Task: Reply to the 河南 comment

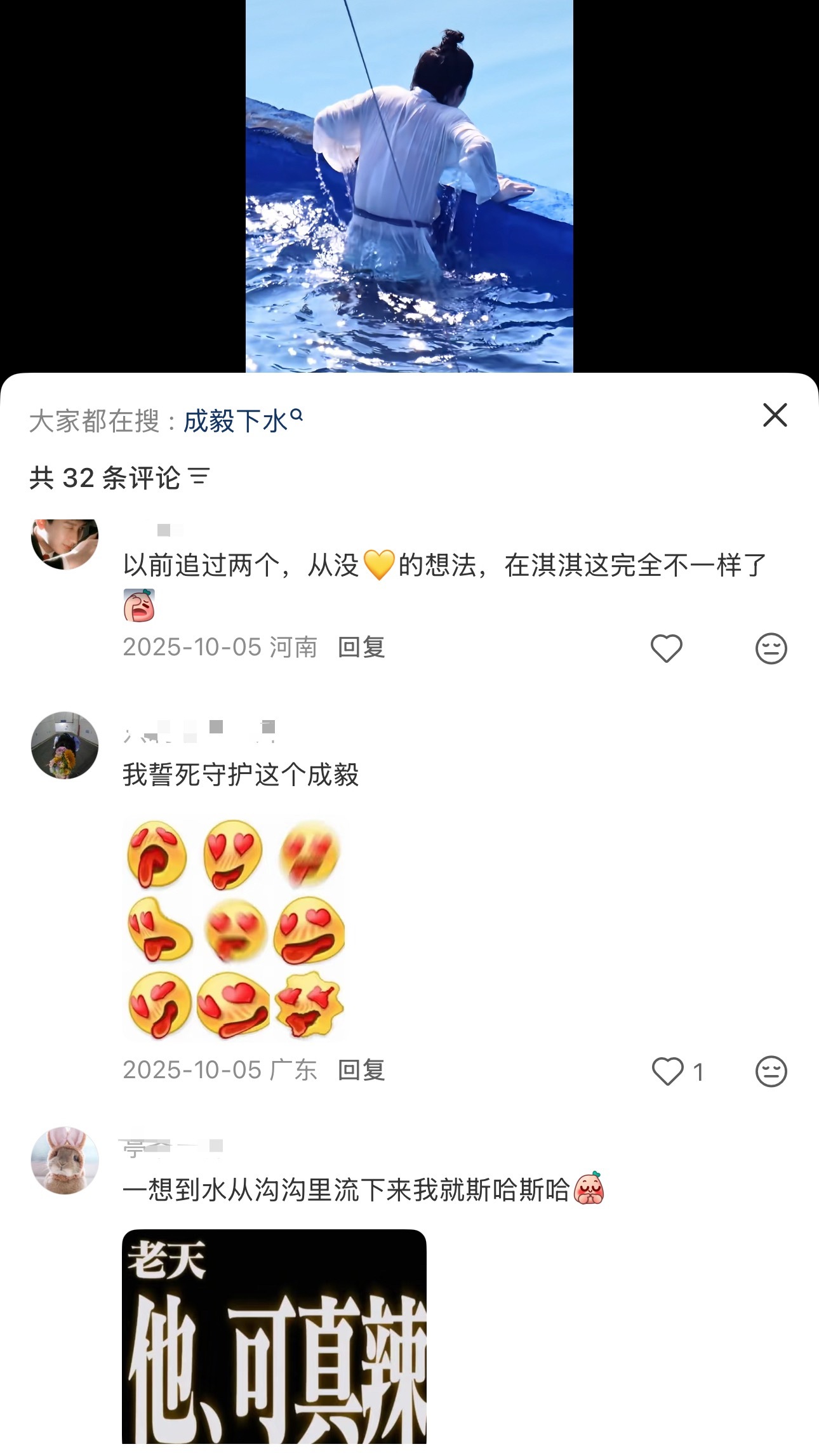Action: pyautogui.click(x=361, y=647)
